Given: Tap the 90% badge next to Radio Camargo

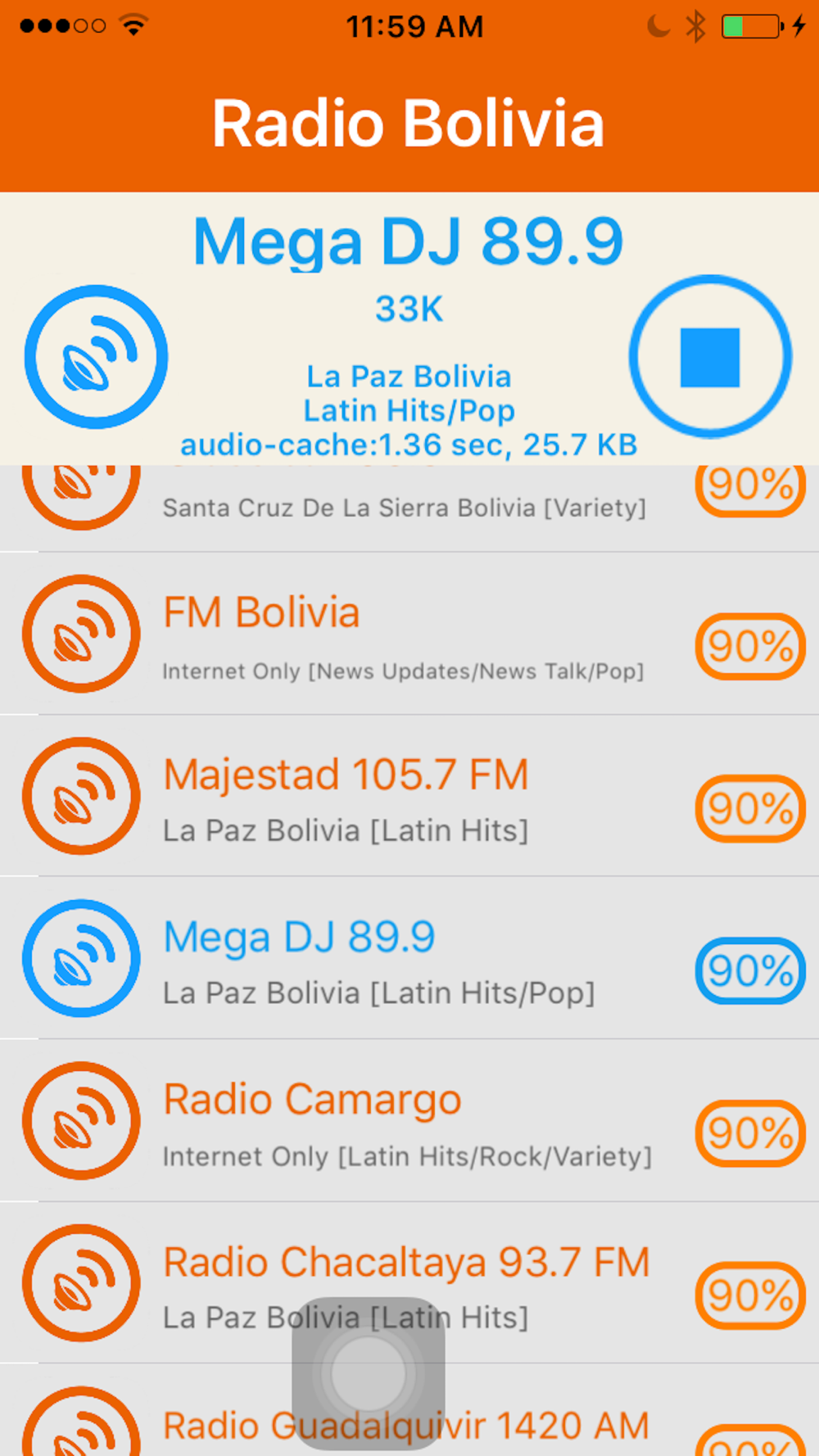Looking at the screenshot, I should point(750,1133).
